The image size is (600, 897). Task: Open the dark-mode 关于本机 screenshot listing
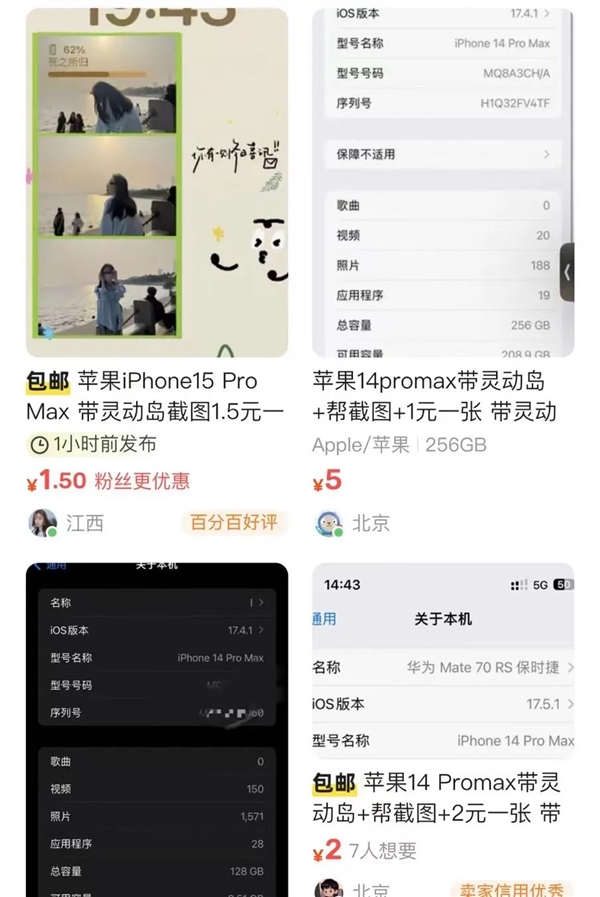(157, 730)
